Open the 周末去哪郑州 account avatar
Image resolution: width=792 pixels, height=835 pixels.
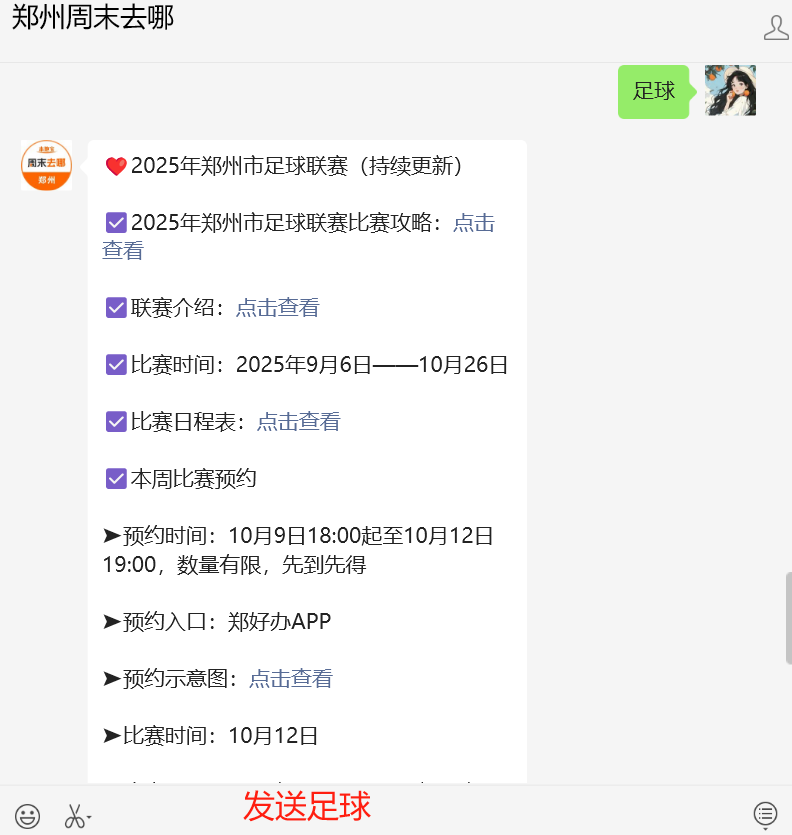coord(46,165)
